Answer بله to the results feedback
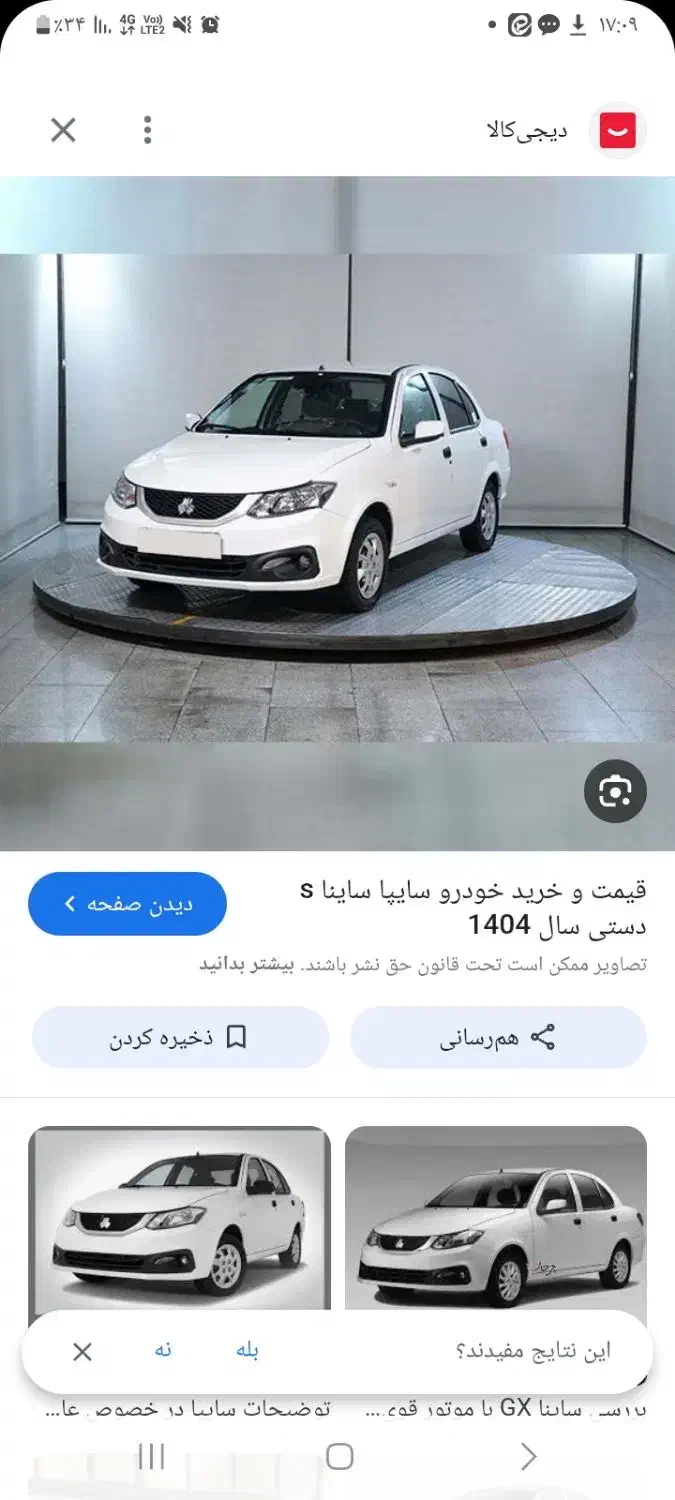This screenshot has width=675, height=1500. [x=248, y=1351]
